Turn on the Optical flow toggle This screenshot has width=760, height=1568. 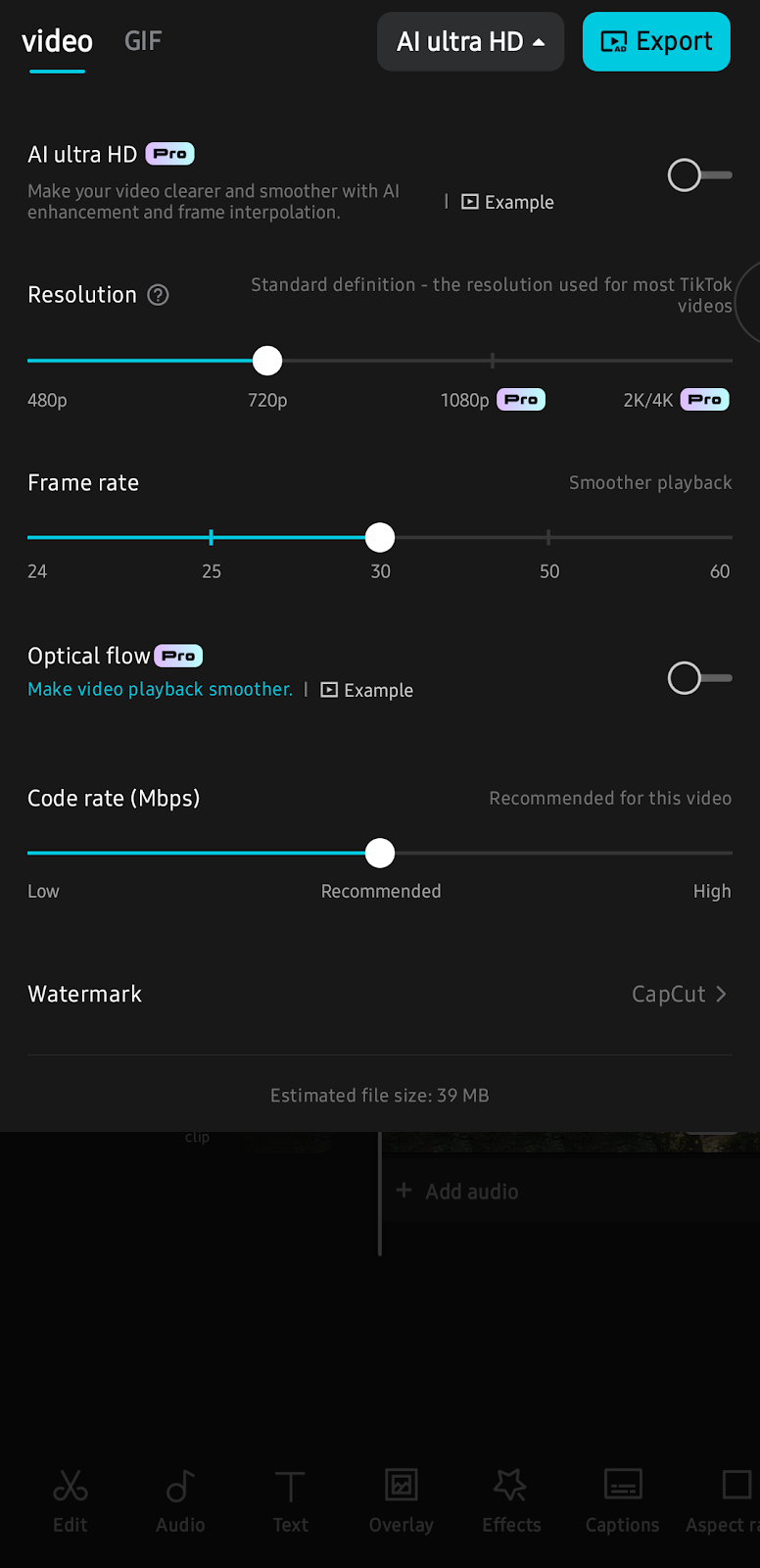(x=699, y=678)
